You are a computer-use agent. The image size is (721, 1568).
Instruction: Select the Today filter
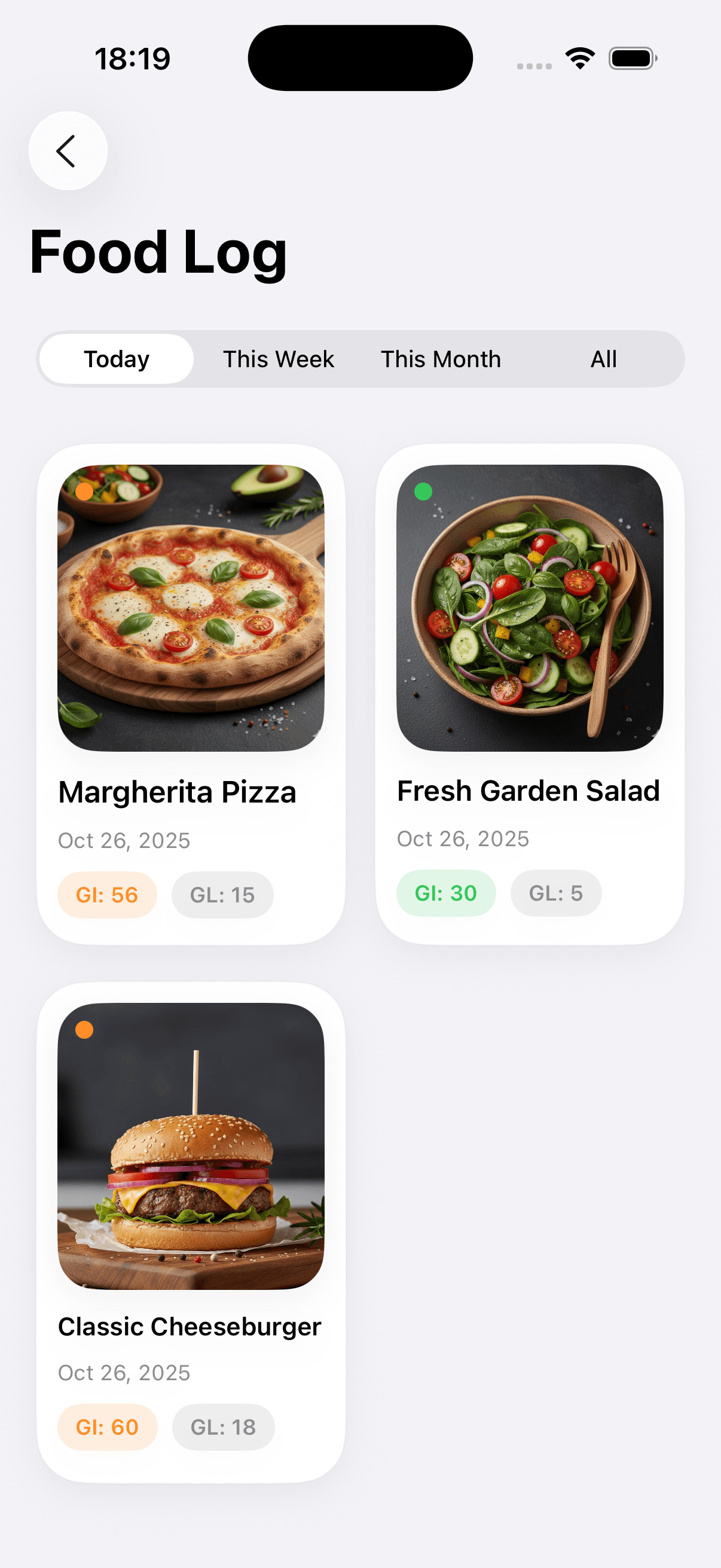(x=117, y=359)
